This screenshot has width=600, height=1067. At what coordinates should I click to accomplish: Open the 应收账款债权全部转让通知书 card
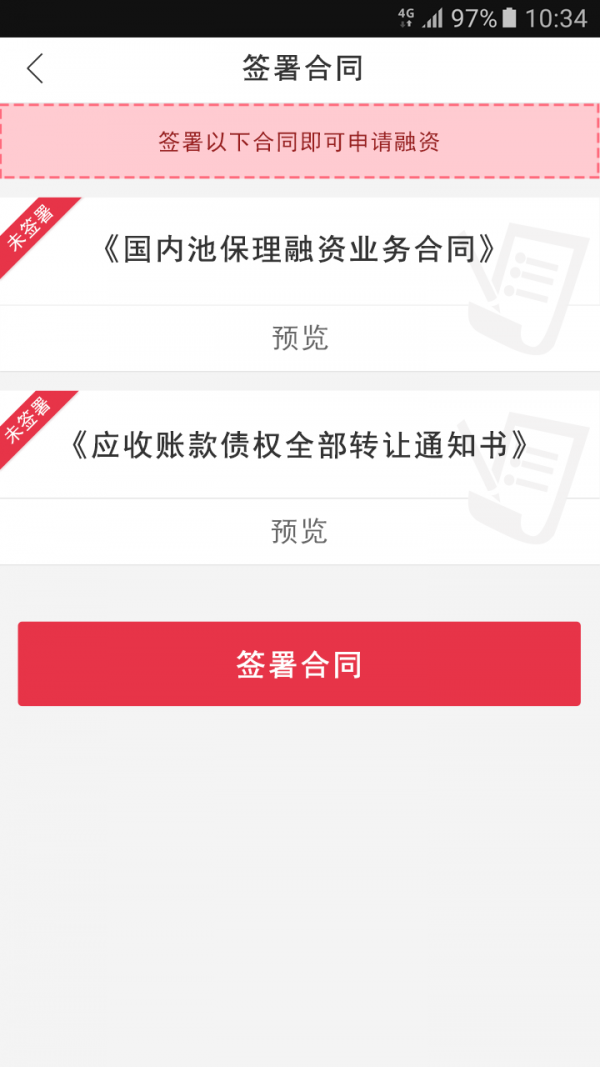tap(300, 444)
